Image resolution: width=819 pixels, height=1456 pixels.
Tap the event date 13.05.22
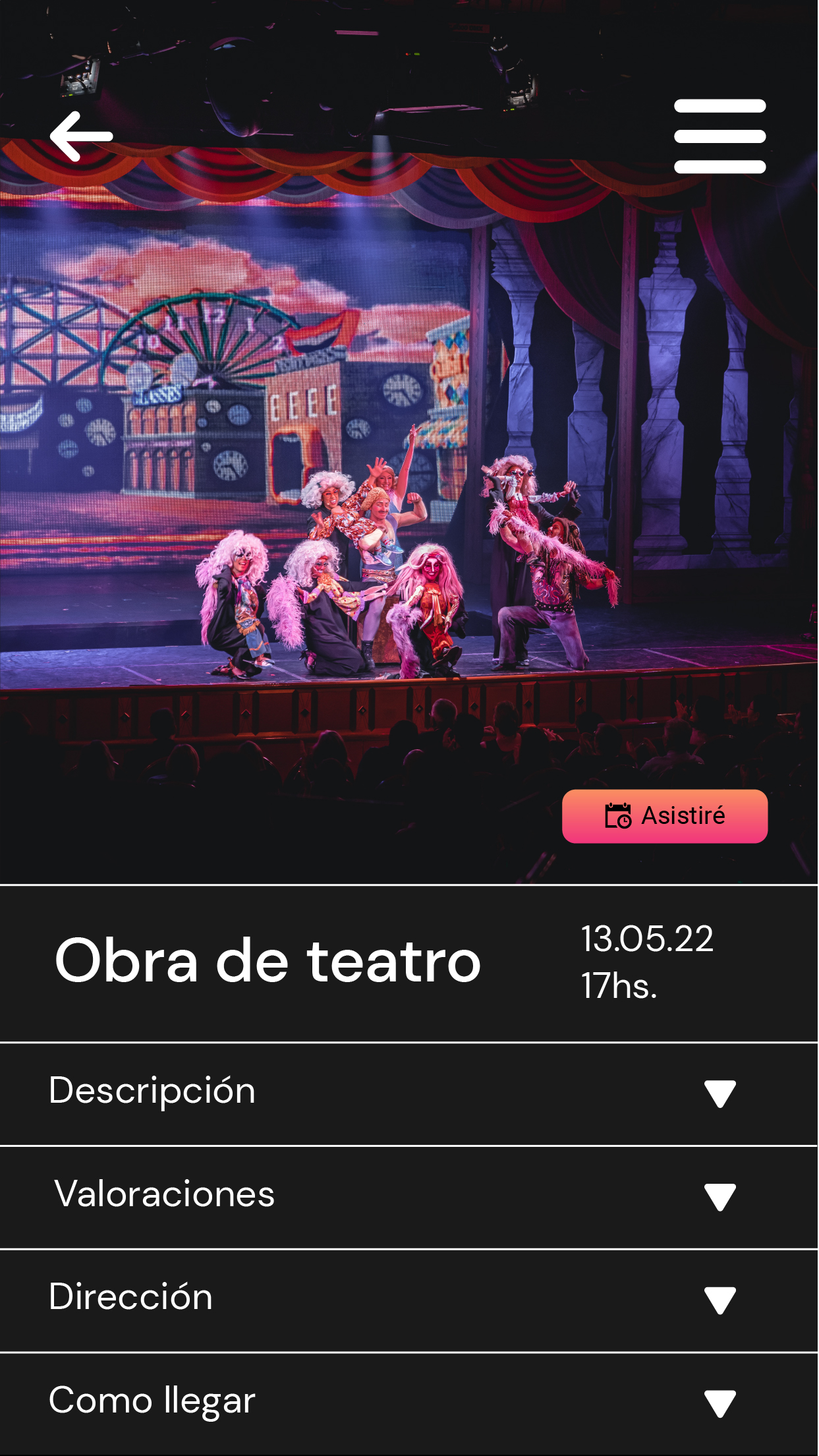(x=646, y=940)
